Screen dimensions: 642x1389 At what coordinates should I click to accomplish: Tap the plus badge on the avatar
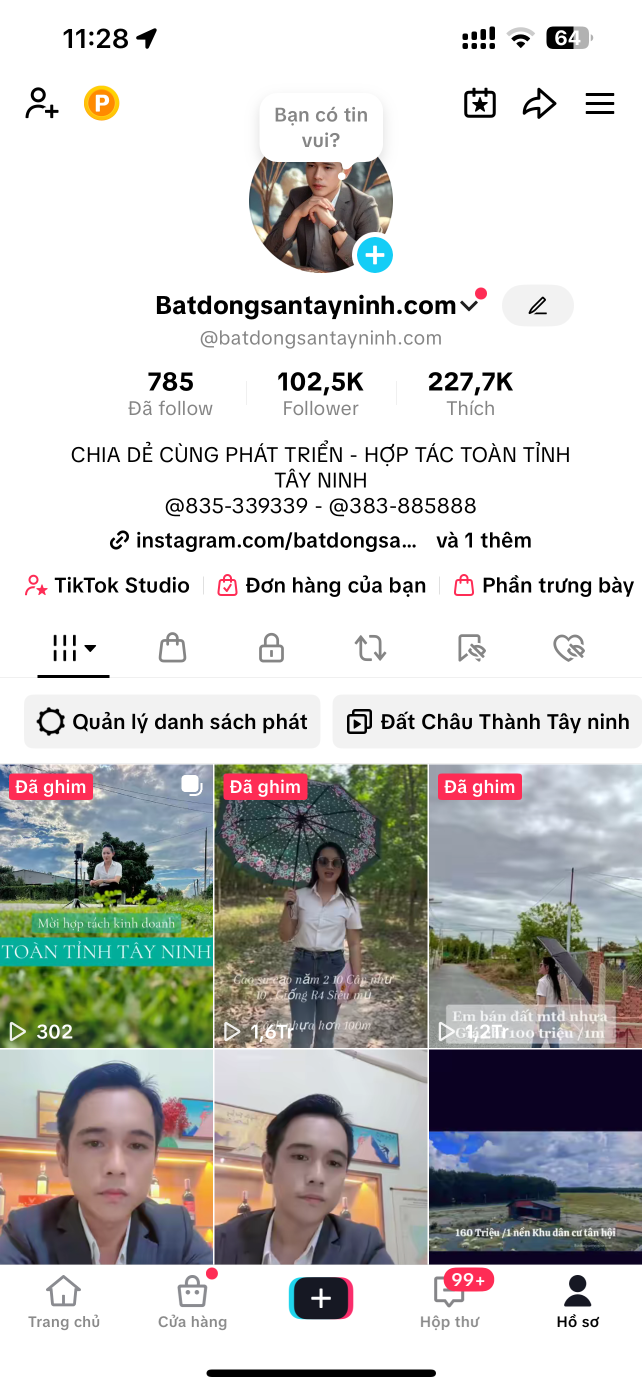tap(374, 255)
